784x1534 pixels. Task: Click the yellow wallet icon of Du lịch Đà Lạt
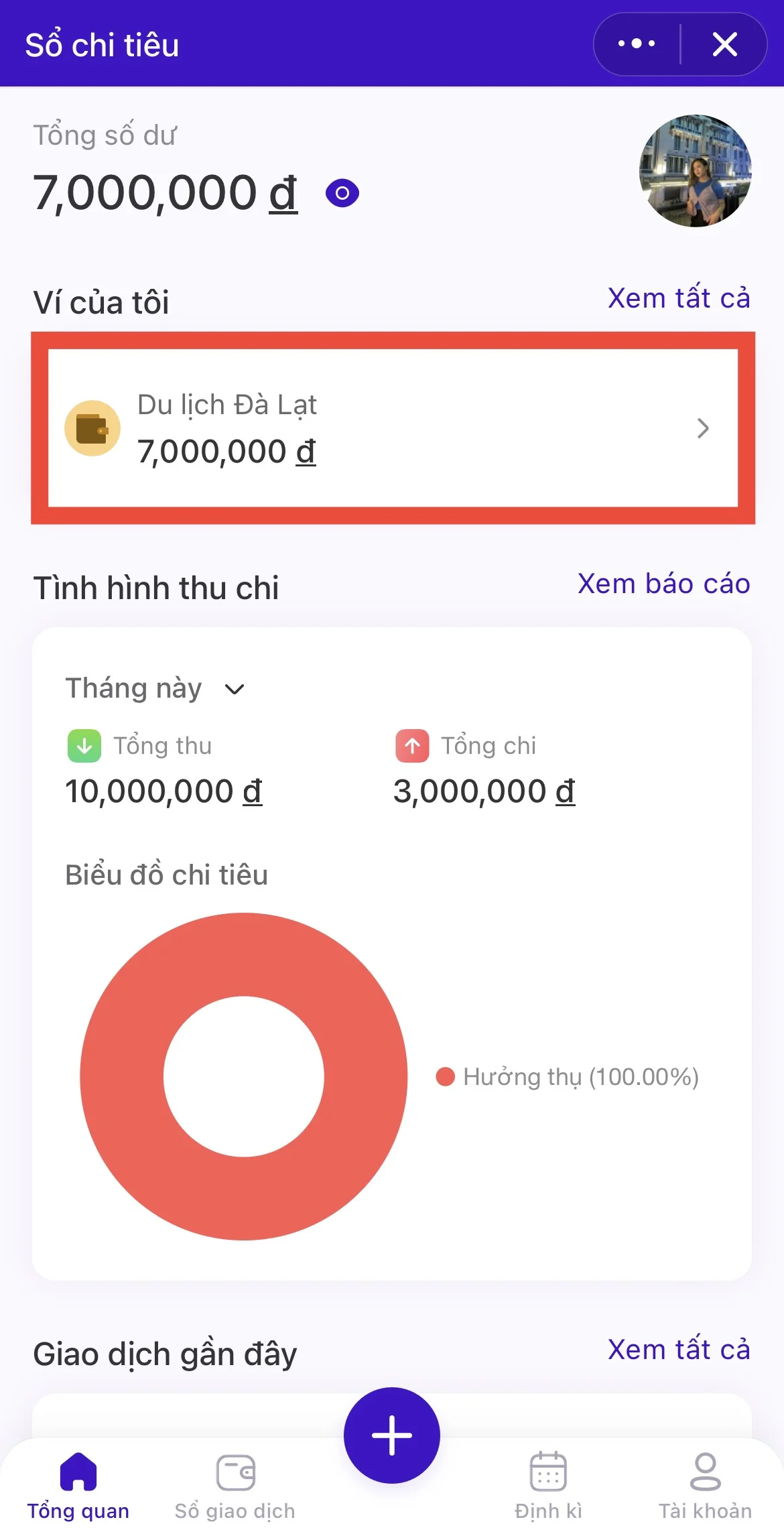[93, 427]
